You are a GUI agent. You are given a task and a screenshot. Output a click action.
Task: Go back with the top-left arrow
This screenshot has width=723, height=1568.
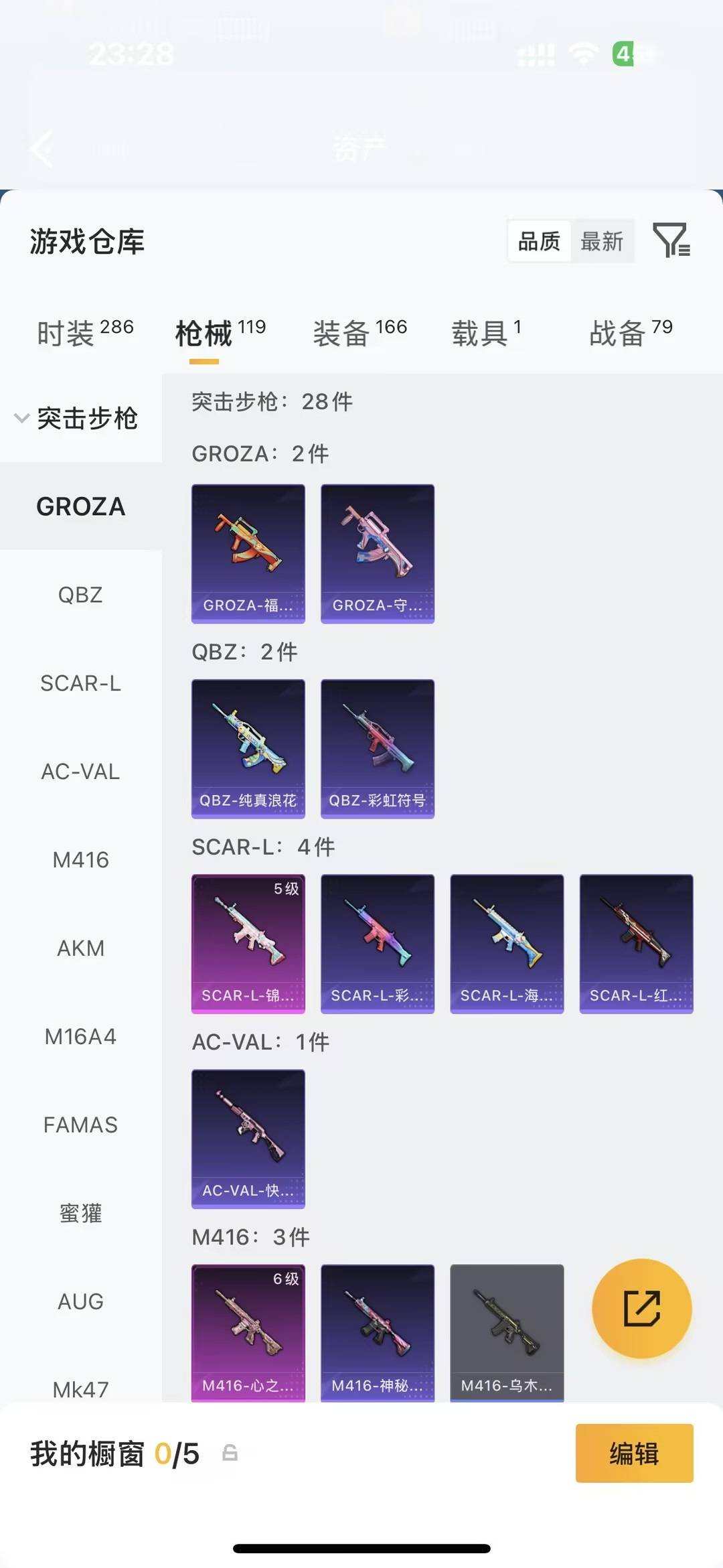click(x=42, y=149)
